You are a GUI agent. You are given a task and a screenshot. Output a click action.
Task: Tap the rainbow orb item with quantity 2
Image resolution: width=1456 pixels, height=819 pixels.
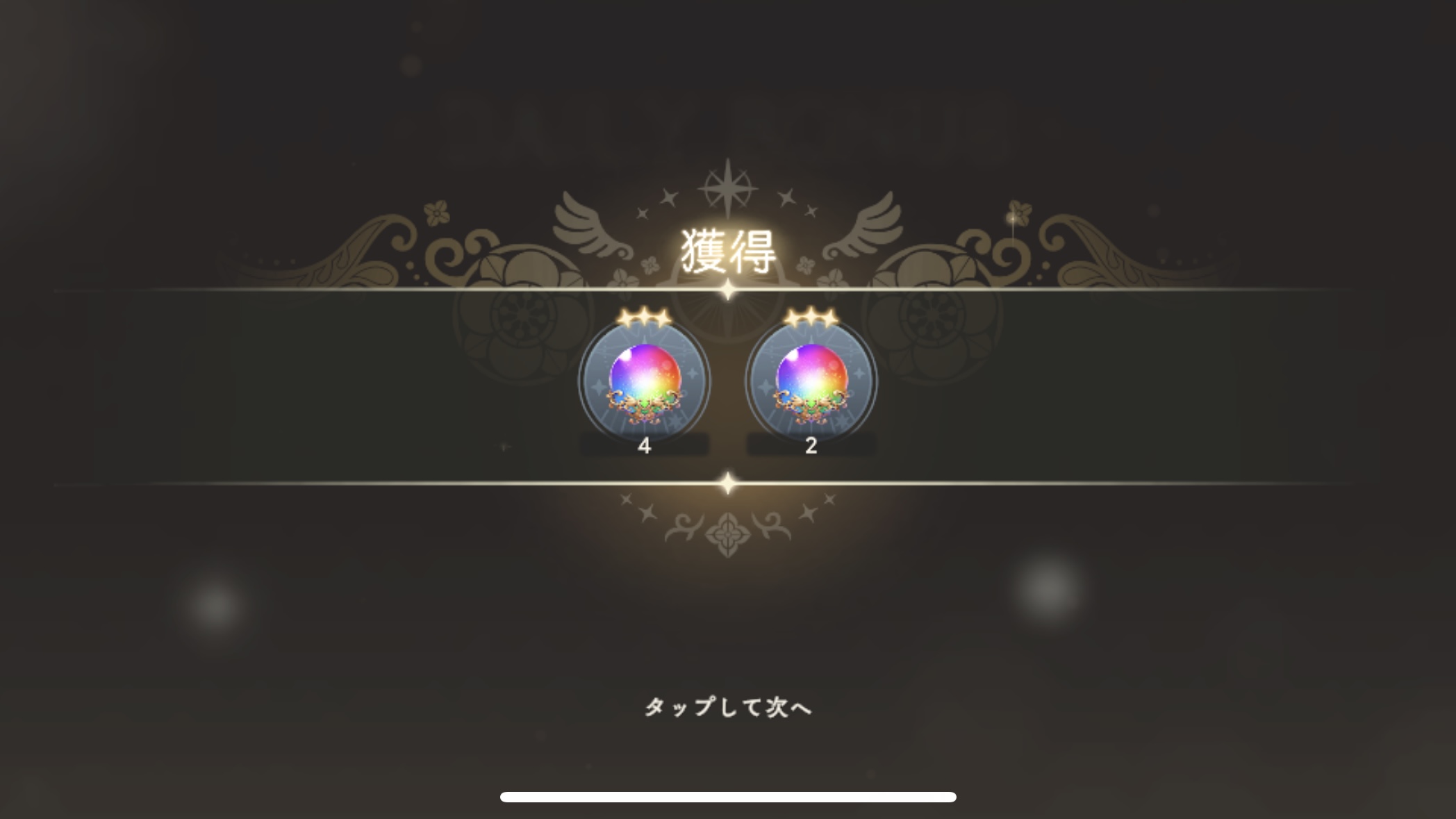[x=811, y=381]
